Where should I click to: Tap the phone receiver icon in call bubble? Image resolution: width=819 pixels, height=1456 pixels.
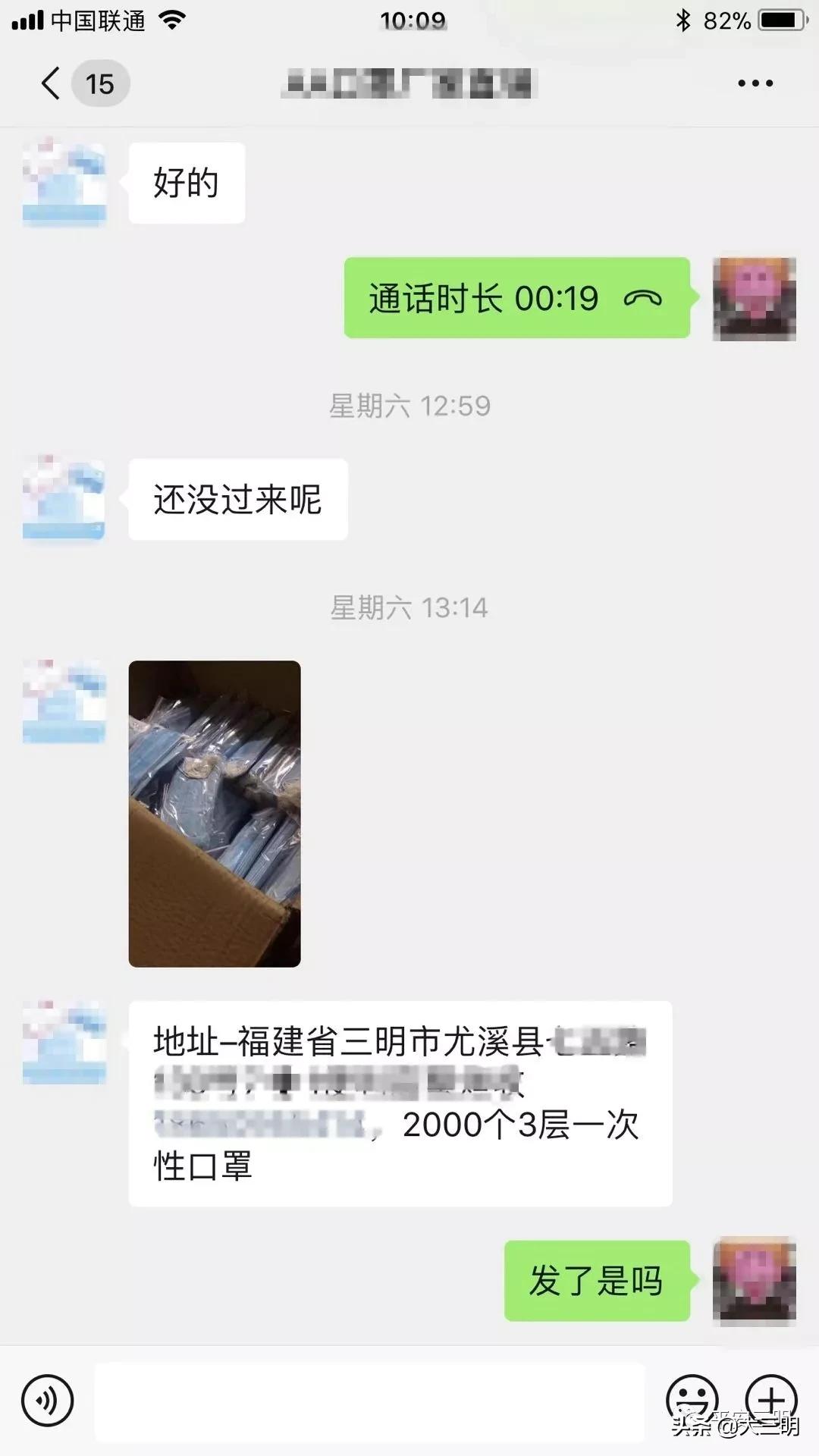[645, 298]
